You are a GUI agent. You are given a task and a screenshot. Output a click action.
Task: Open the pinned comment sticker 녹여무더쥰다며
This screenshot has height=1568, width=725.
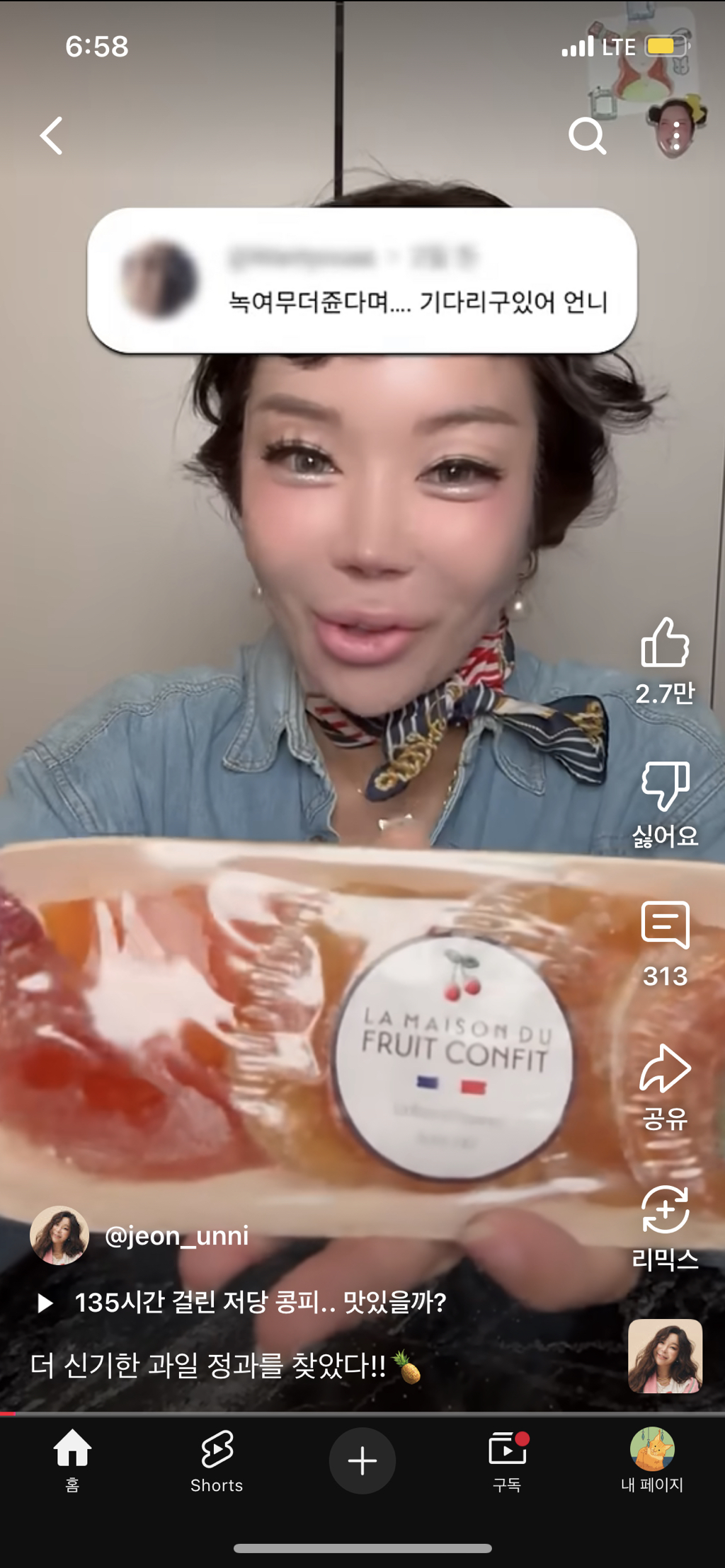(362, 281)
